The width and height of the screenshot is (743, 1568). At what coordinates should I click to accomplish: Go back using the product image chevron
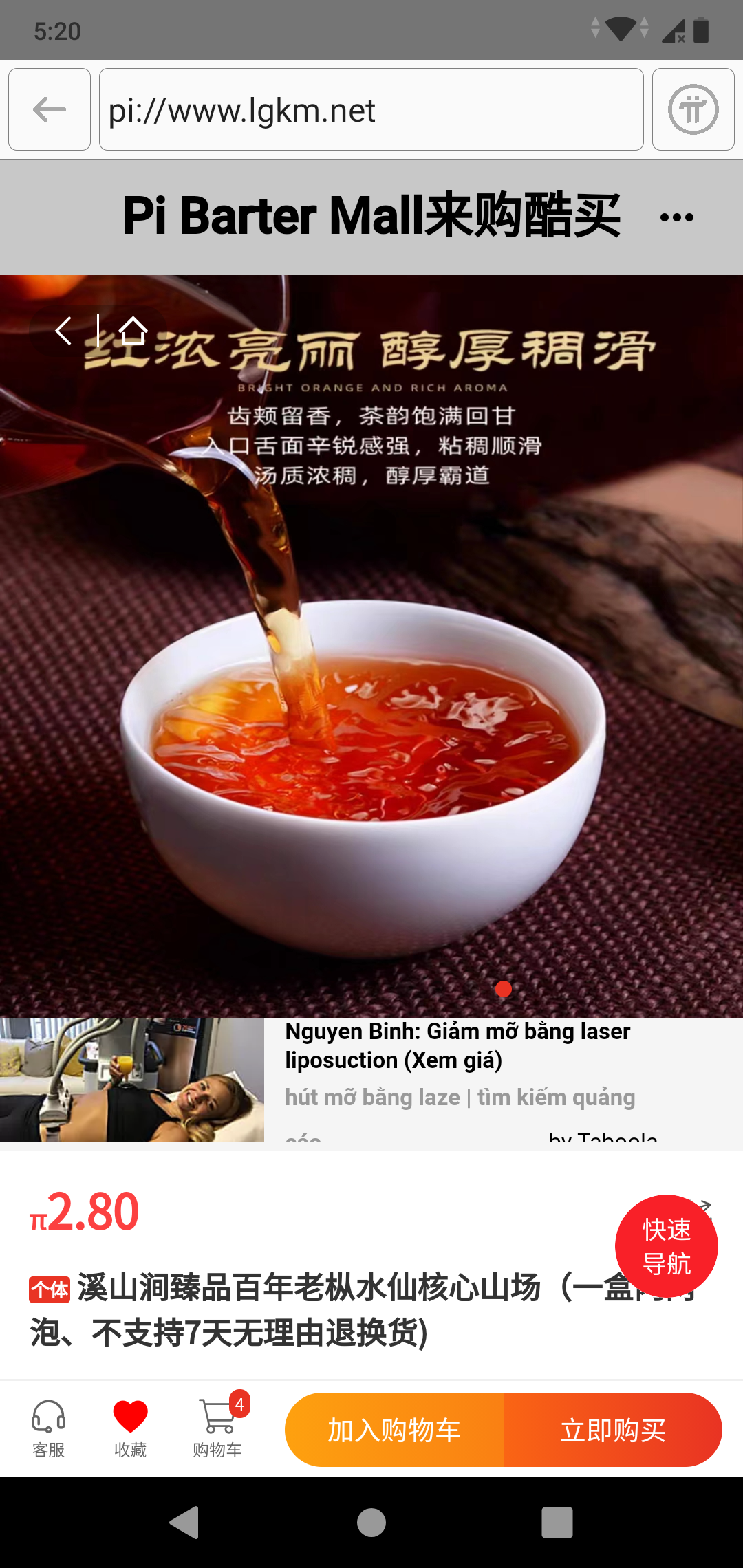tap(63, 331)
